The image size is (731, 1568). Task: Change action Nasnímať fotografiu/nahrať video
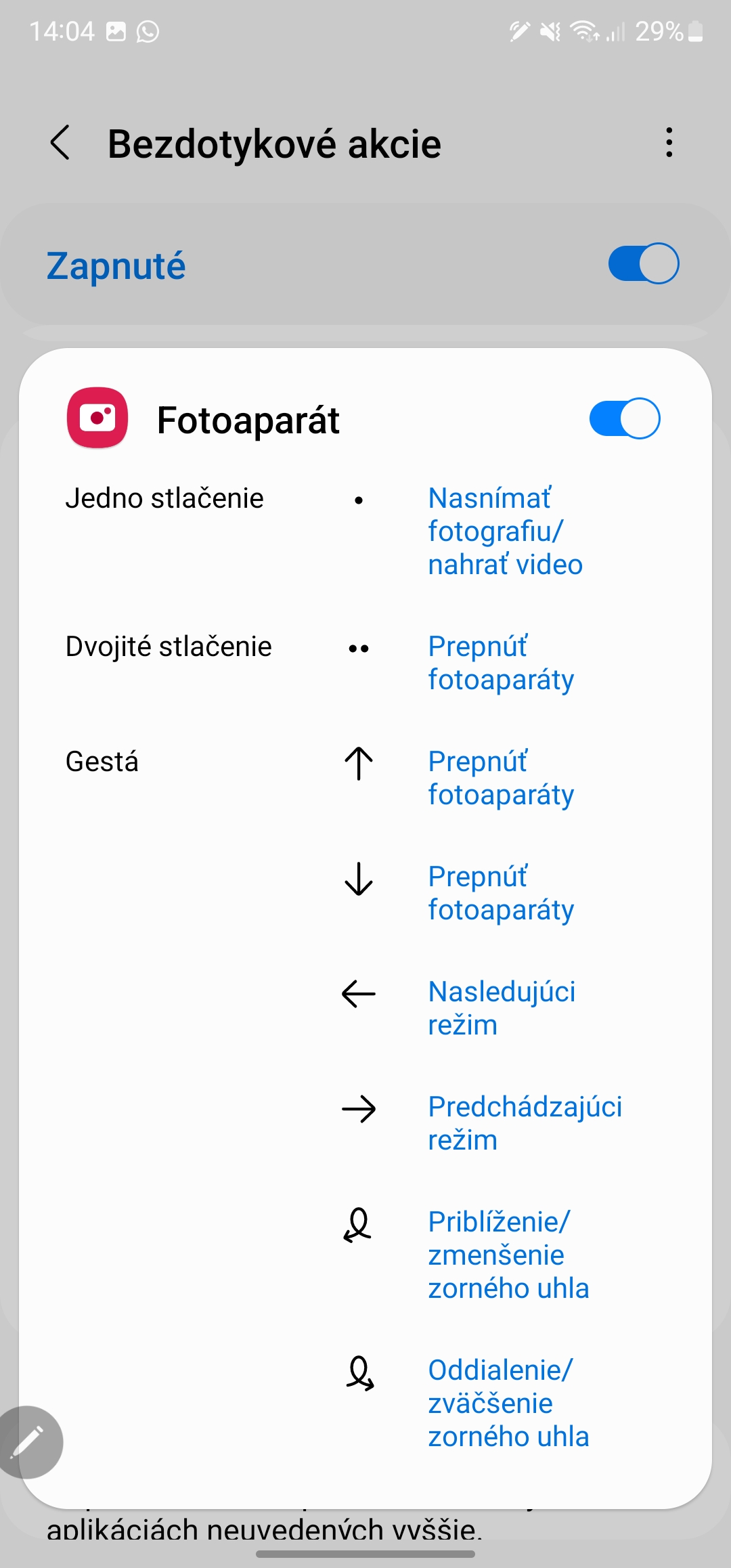point(506,531)
